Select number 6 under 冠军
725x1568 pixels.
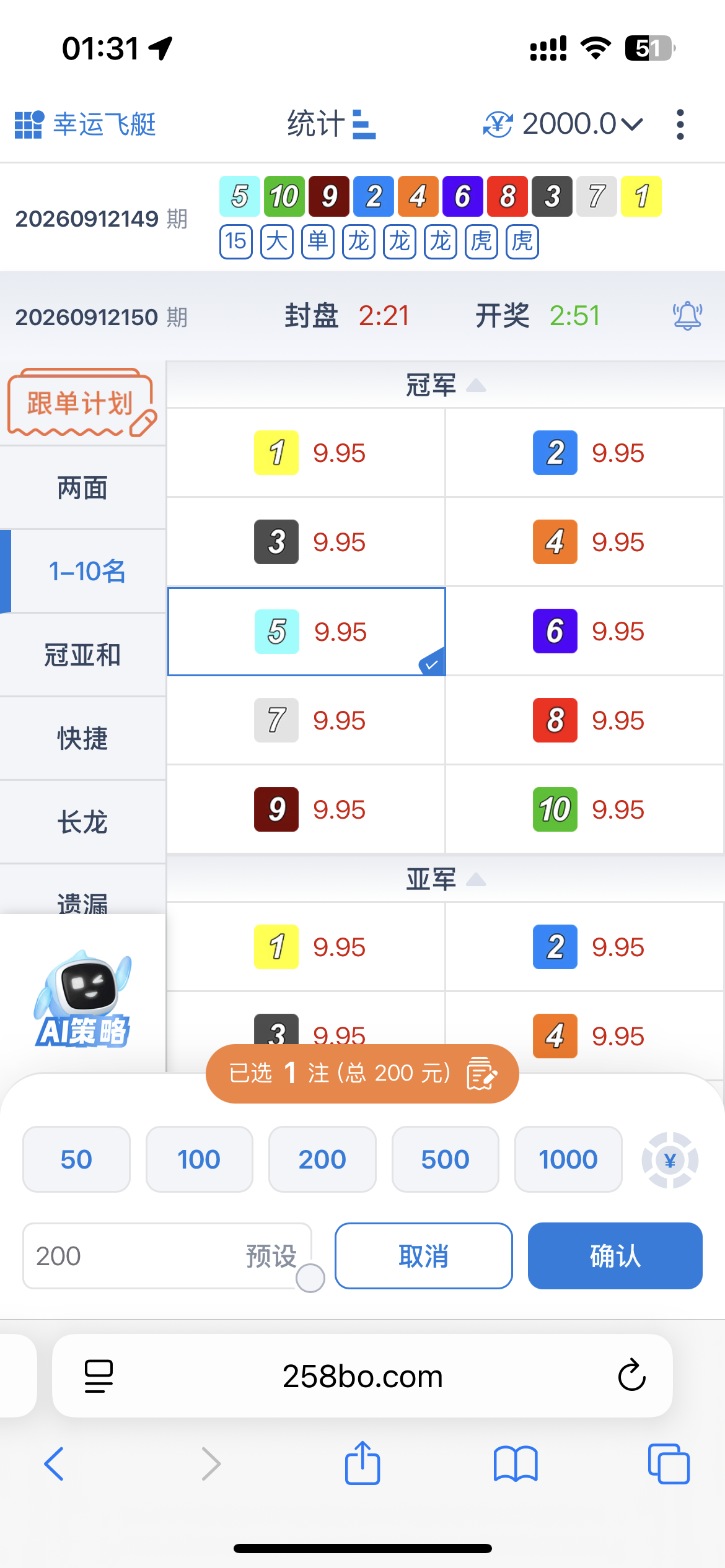pos(584,631)
